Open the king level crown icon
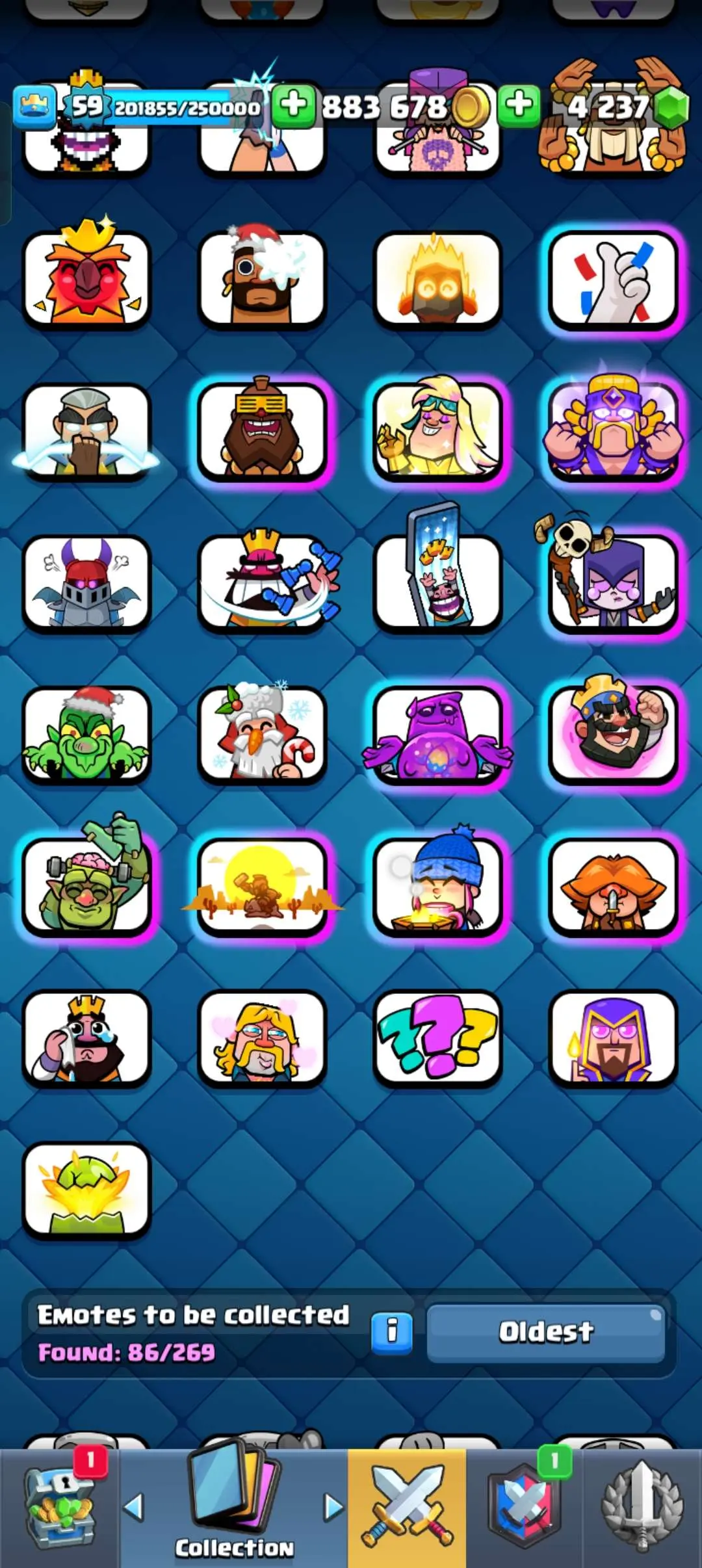This screenshot has height=1568, width=702. (x=34, y=106)
